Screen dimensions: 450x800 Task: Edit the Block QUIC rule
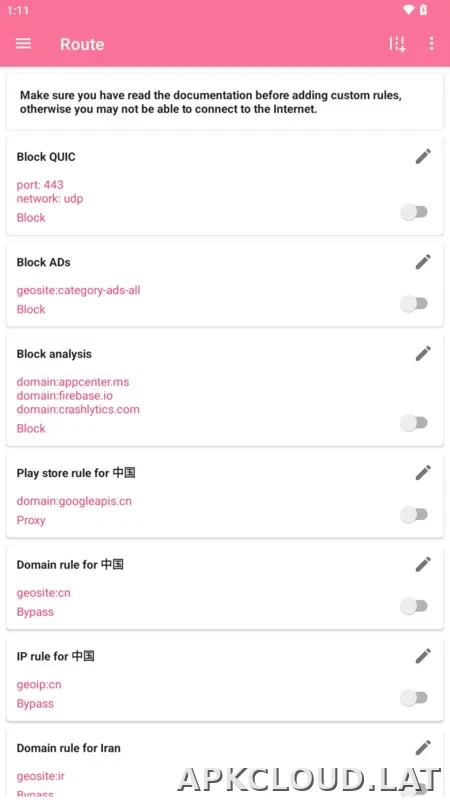click(423, 157)
